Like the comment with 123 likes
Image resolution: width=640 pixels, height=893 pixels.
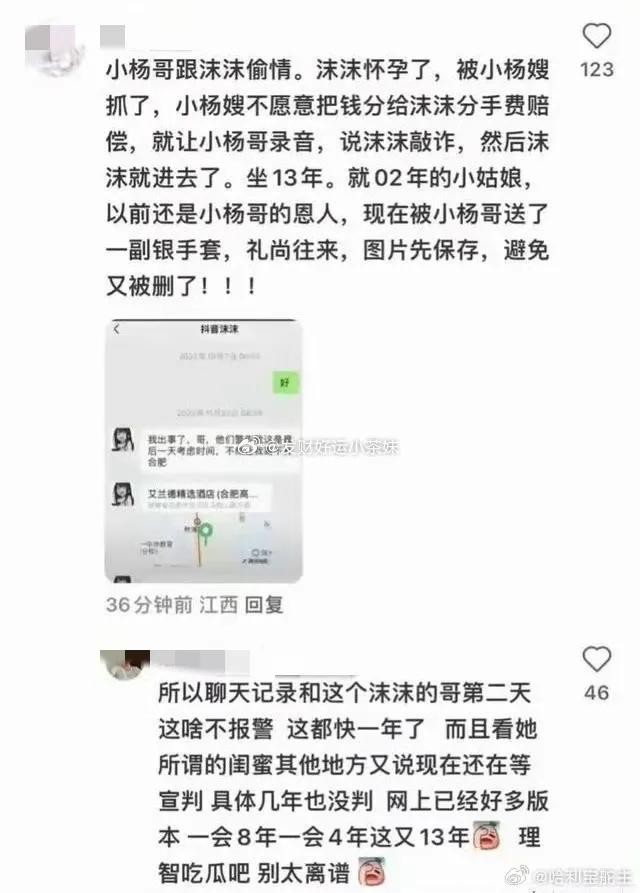pos(597,38)
